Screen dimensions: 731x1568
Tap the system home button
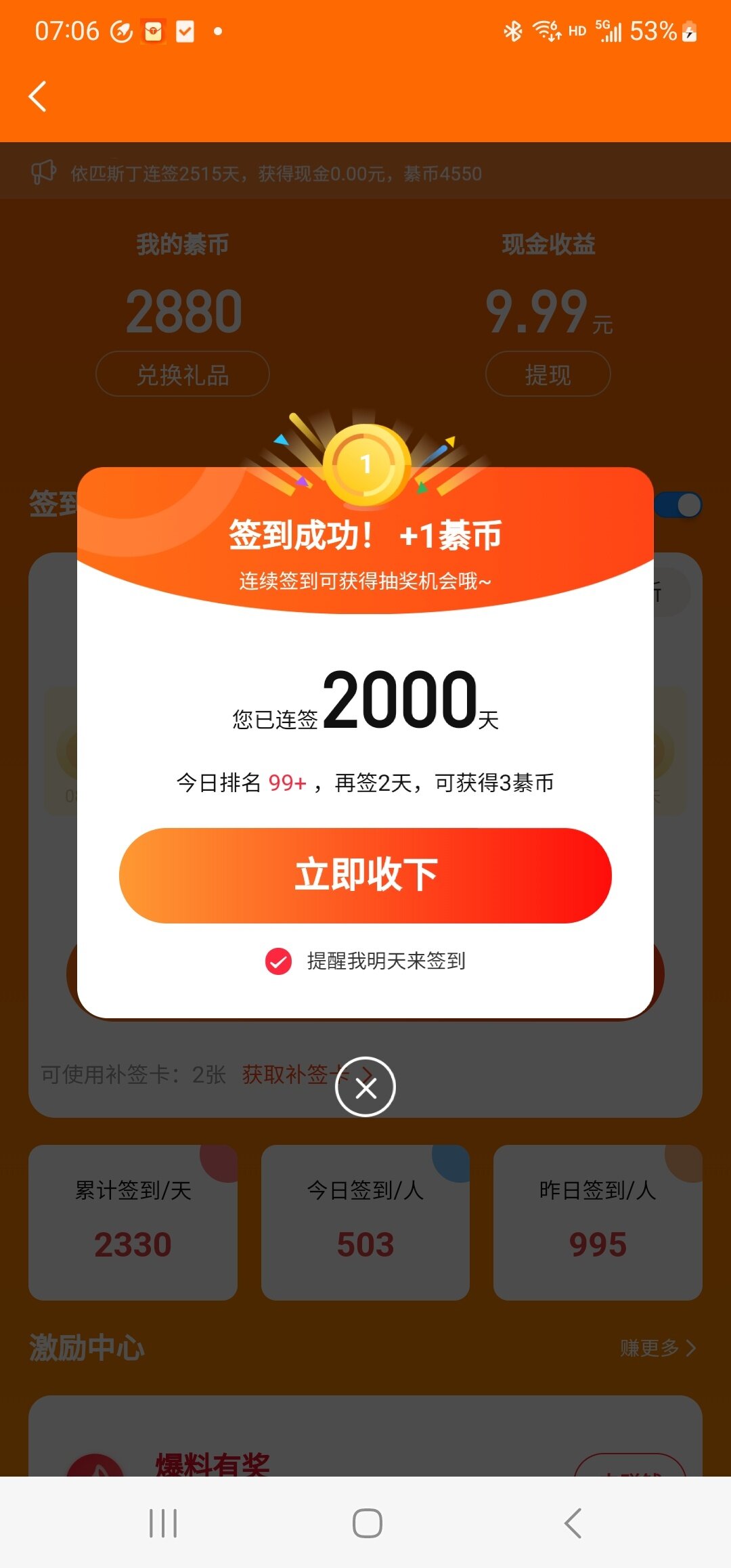click(367, 1523)
